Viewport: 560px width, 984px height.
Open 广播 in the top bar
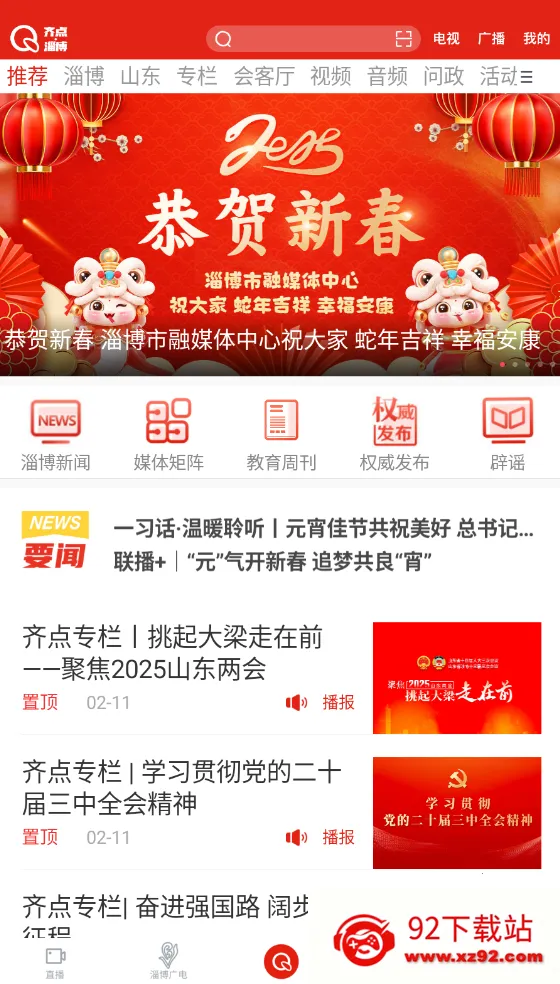tap(491, 39)
